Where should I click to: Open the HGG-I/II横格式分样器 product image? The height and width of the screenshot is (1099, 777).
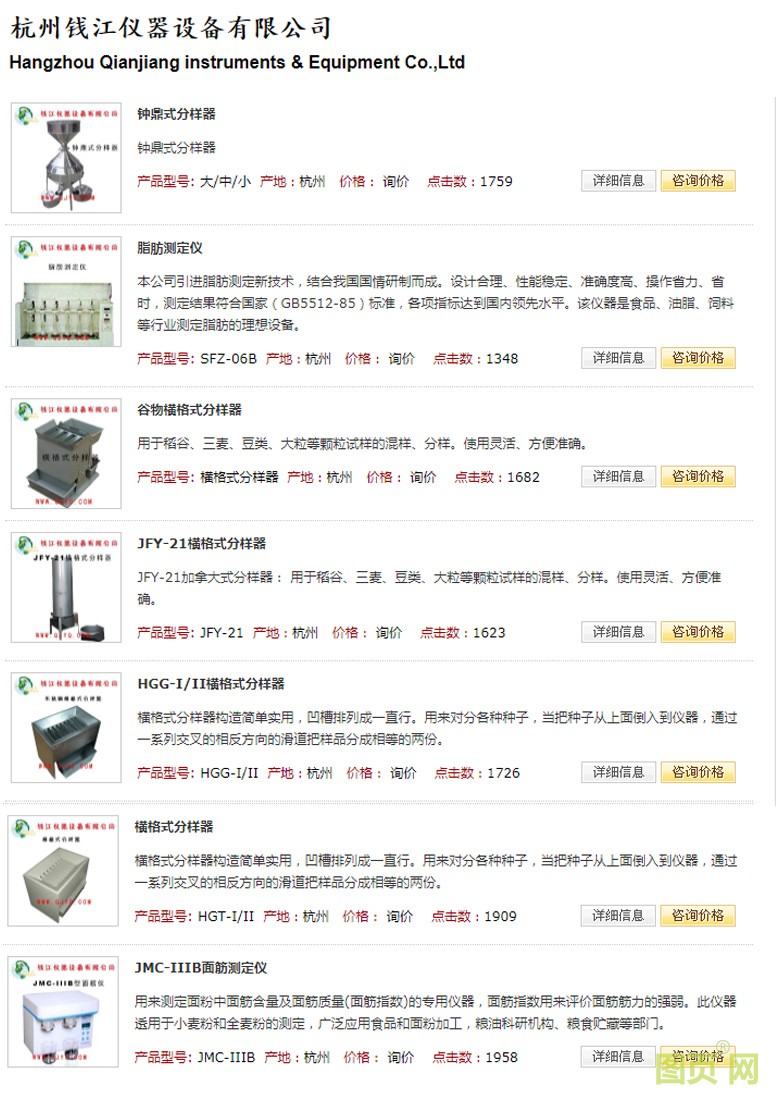[x=66, y=727]
